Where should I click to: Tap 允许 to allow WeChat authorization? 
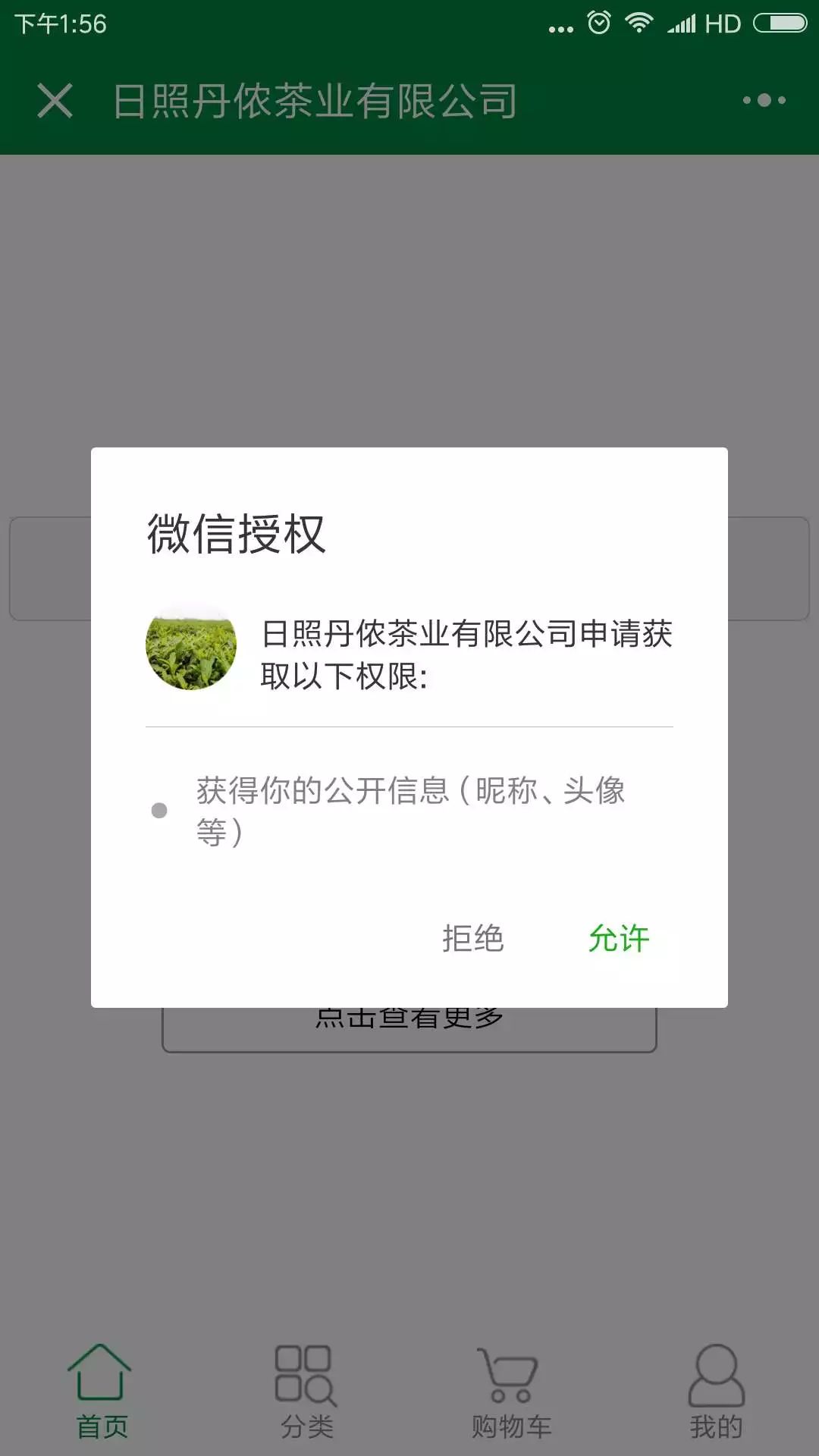click(x=619, y=939)
